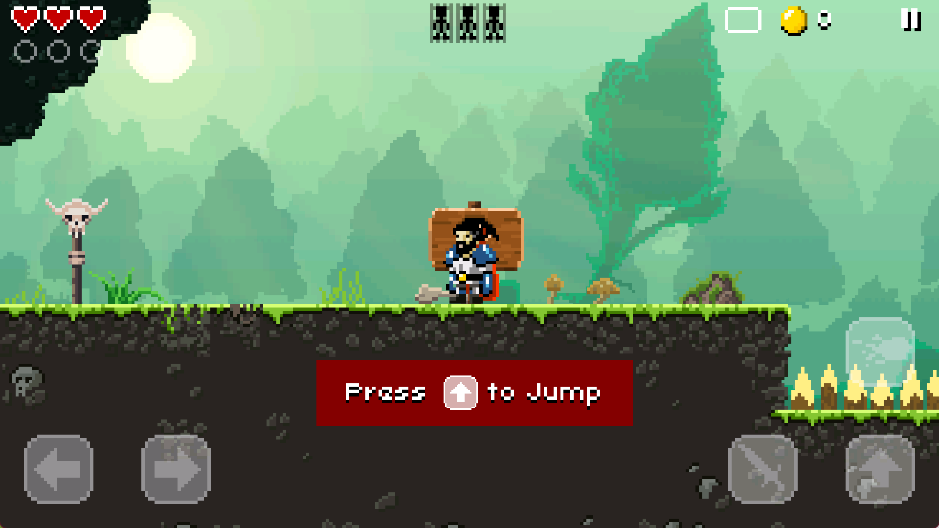Move the character left

point(59,469)
